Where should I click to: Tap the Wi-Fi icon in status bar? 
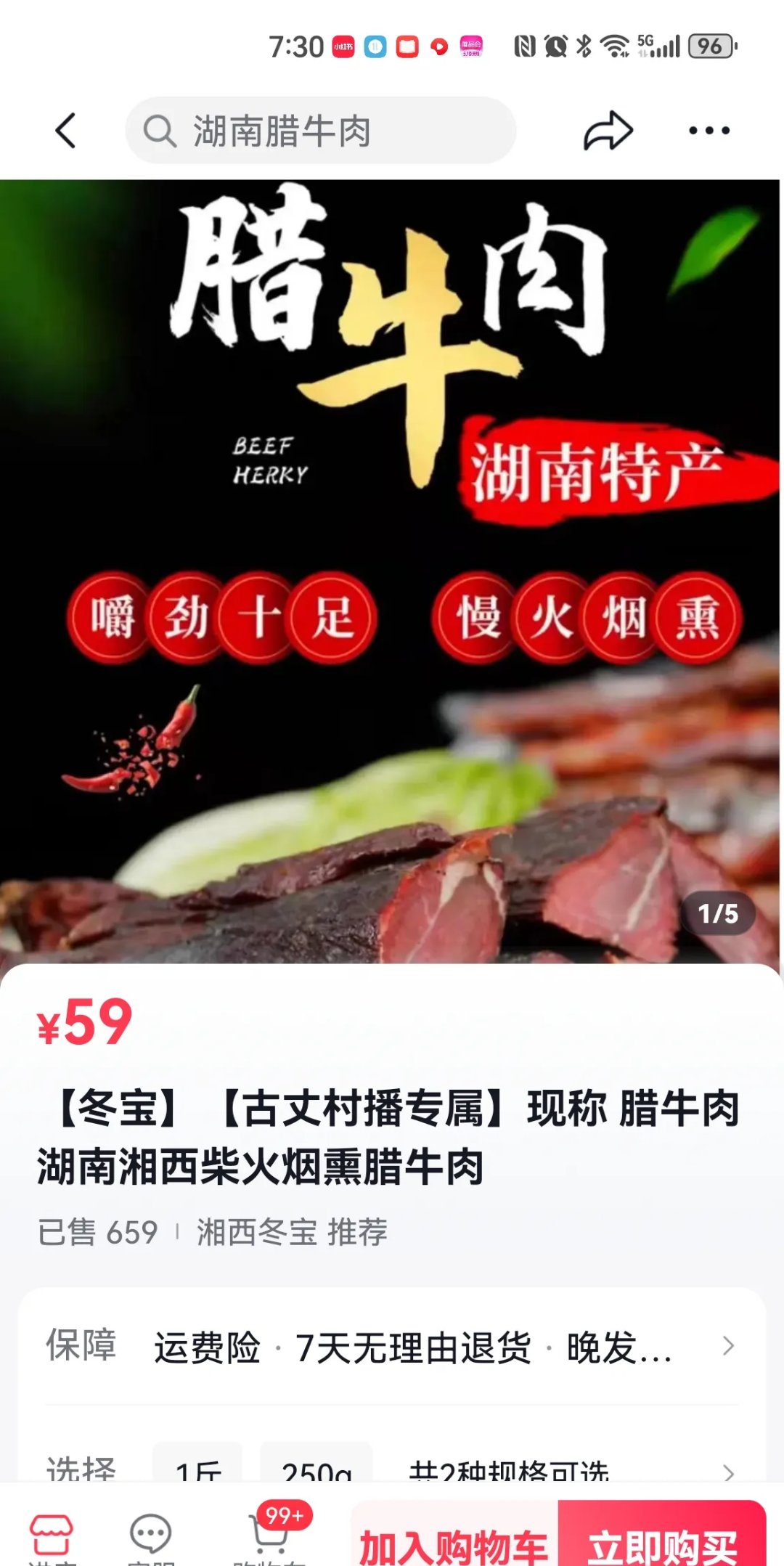tap(613, 46)
